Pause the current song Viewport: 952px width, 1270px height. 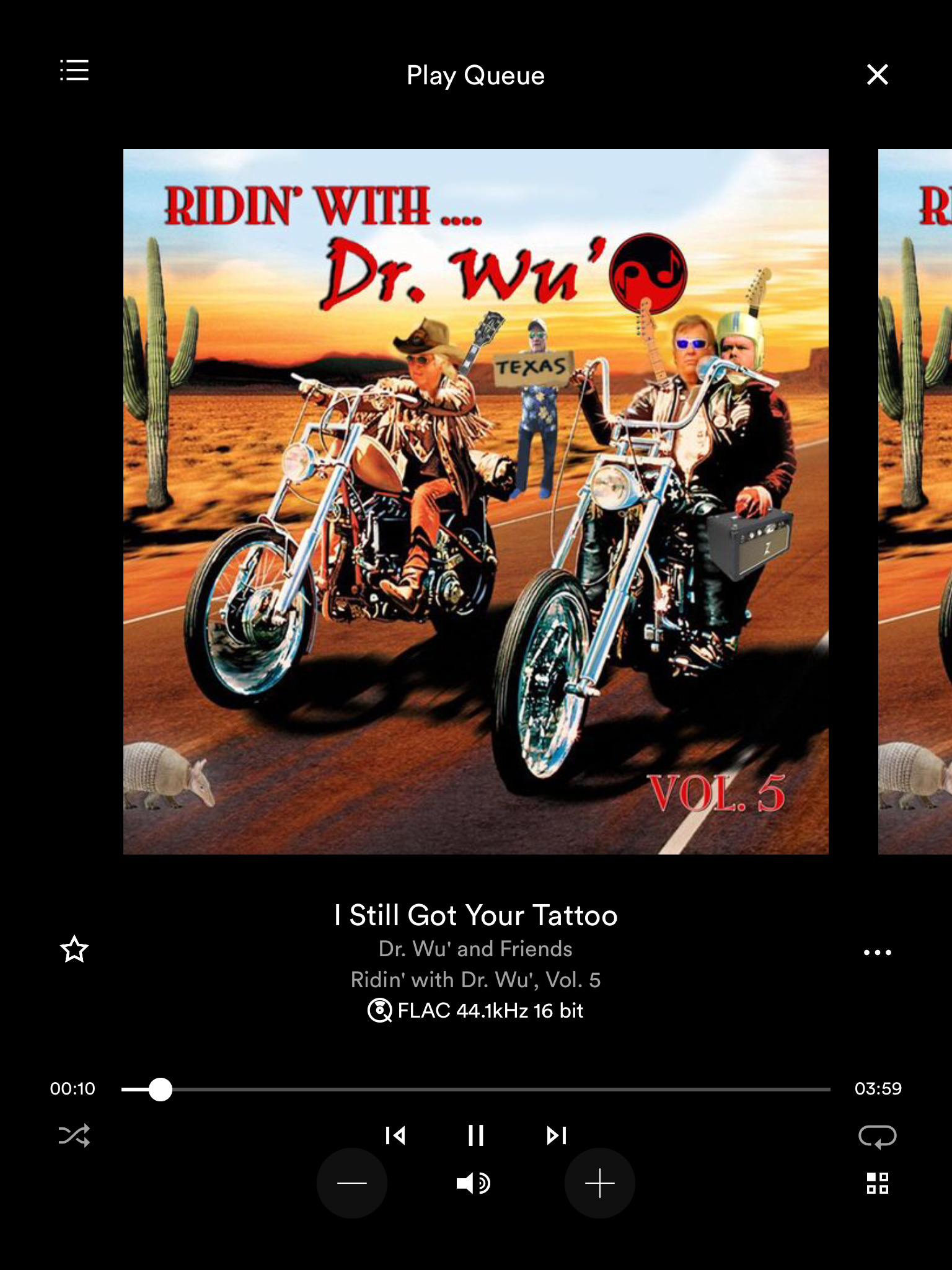pos(476,1135)
